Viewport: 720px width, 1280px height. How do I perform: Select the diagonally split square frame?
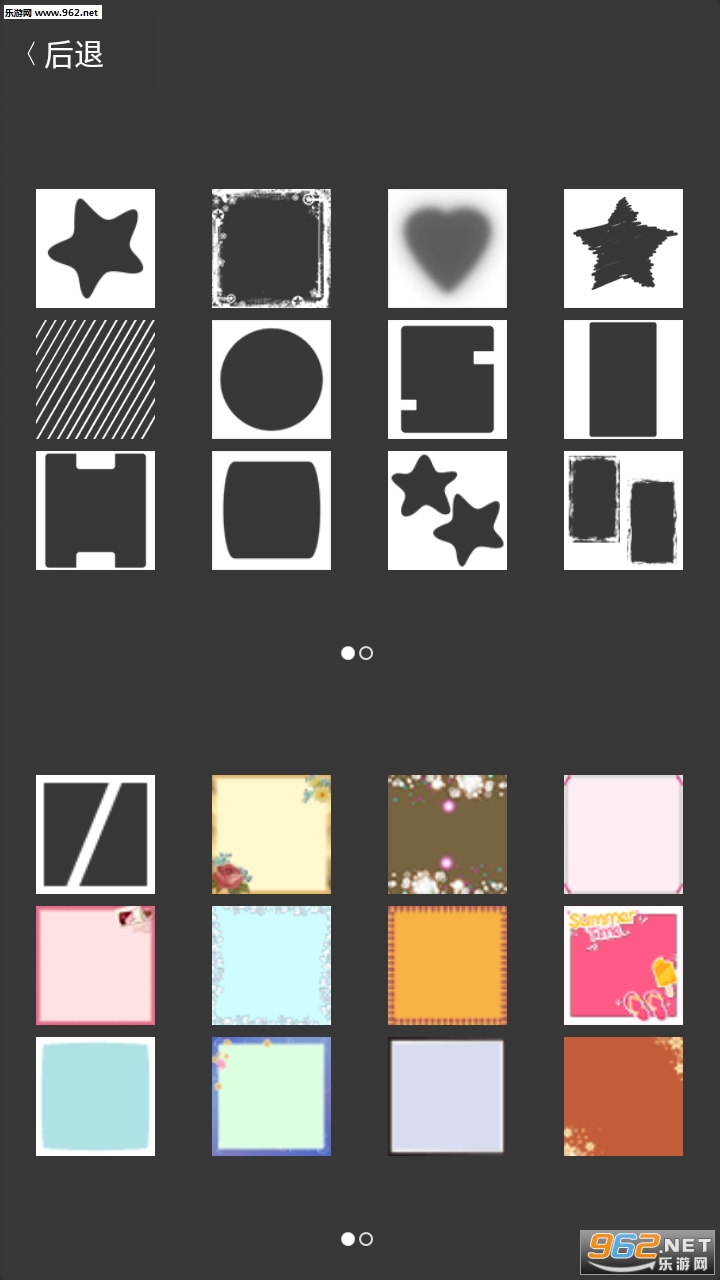pos(95,834)
